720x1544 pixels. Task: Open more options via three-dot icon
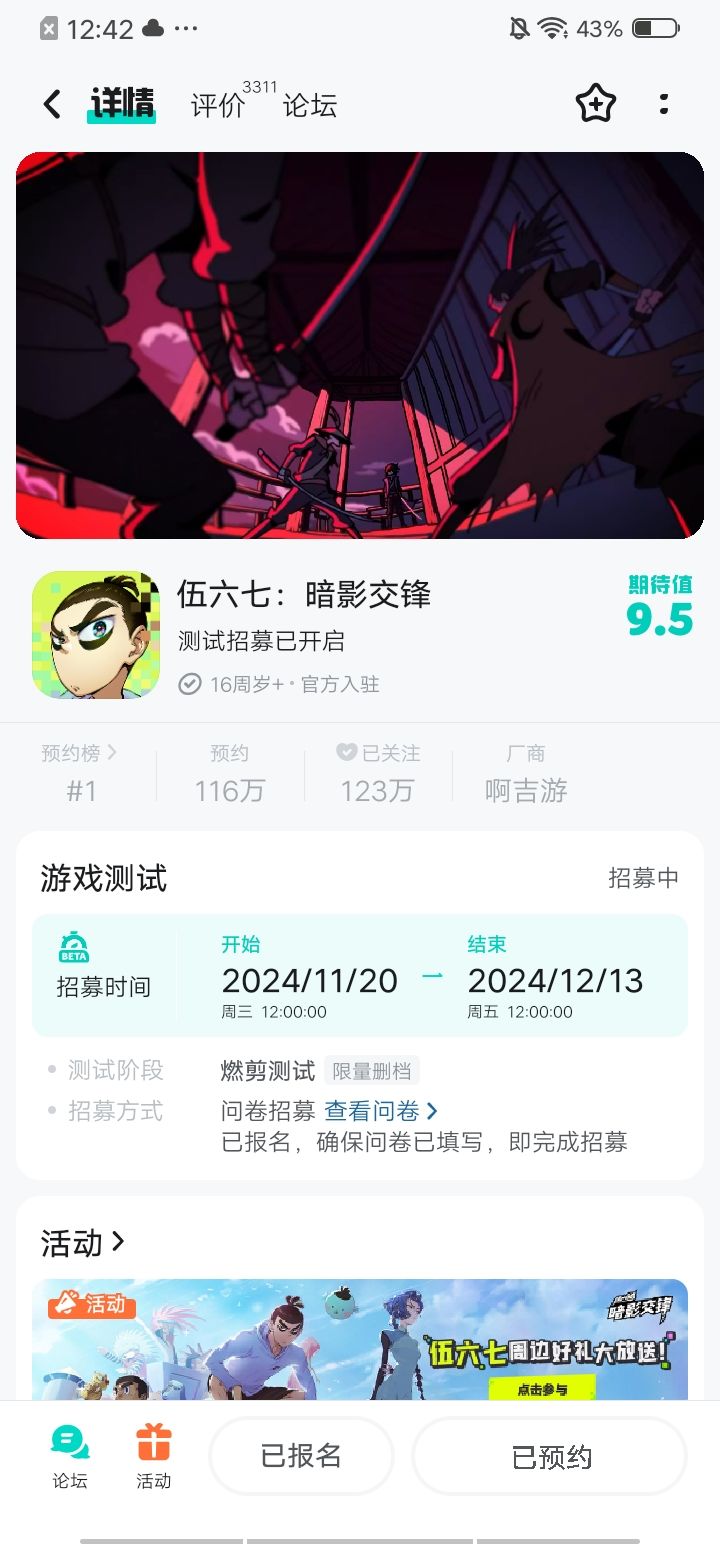point(664,103)
